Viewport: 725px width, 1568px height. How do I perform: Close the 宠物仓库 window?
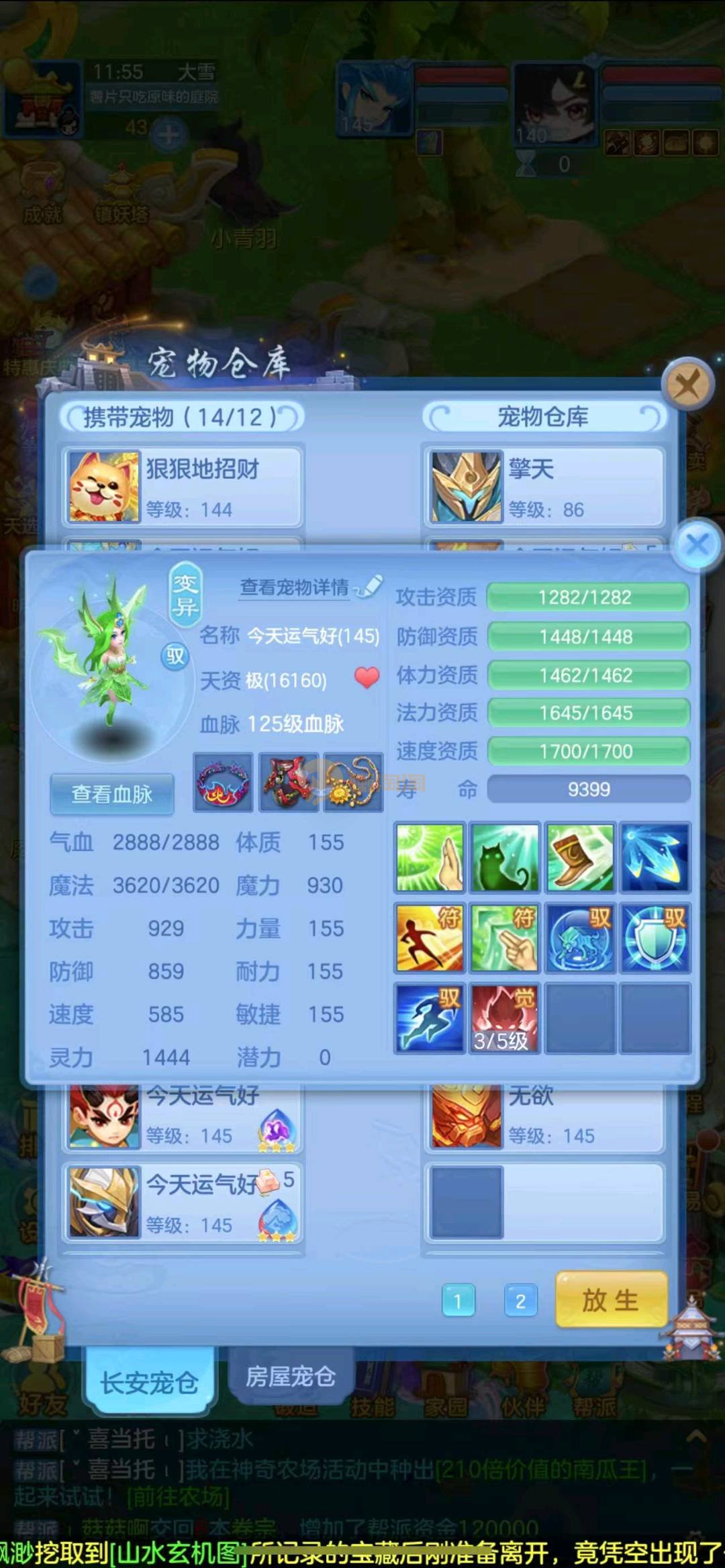(687, 385)
